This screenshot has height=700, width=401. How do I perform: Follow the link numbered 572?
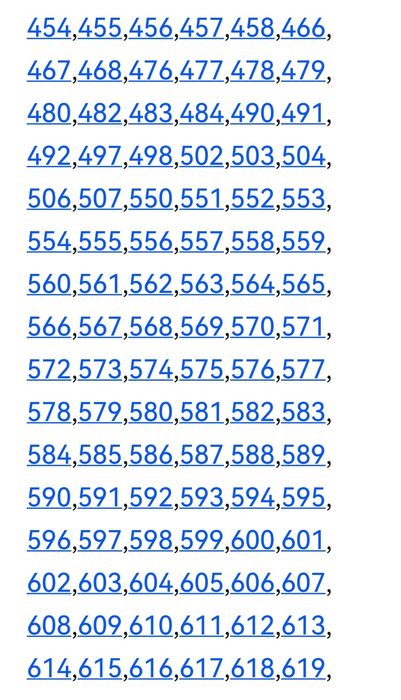click(x=49, y=370)
